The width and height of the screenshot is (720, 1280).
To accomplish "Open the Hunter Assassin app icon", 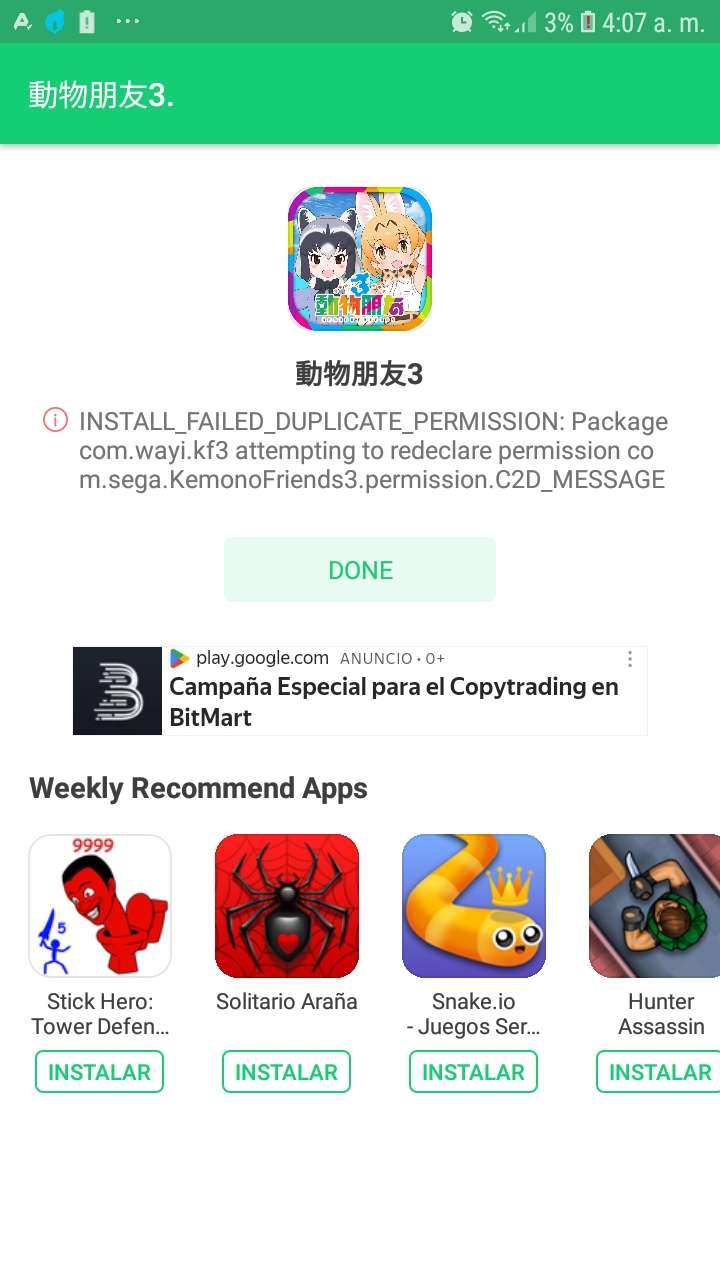I will [655, 906].
